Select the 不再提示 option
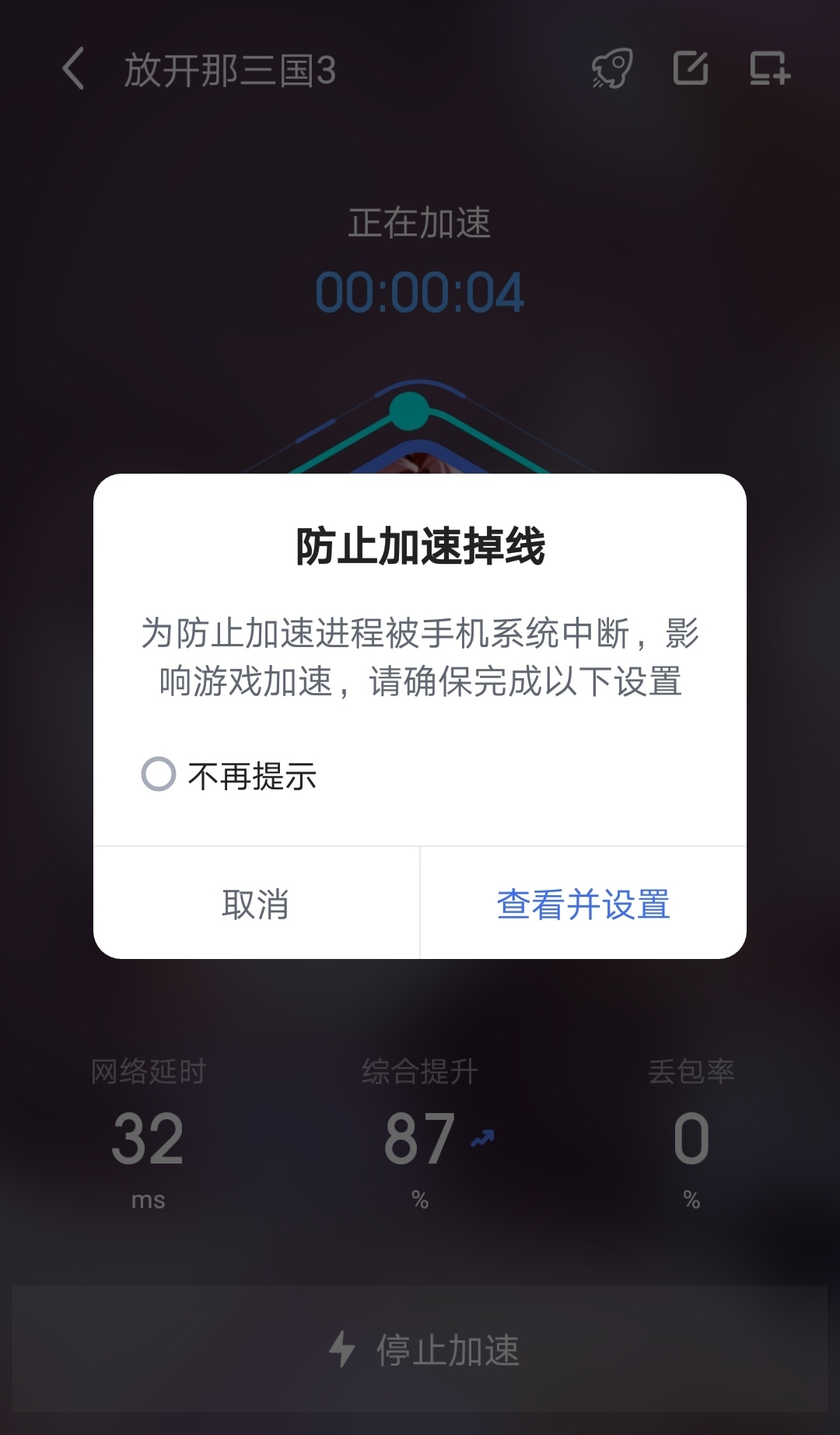 pyautogui.click(x=159, y=775)
